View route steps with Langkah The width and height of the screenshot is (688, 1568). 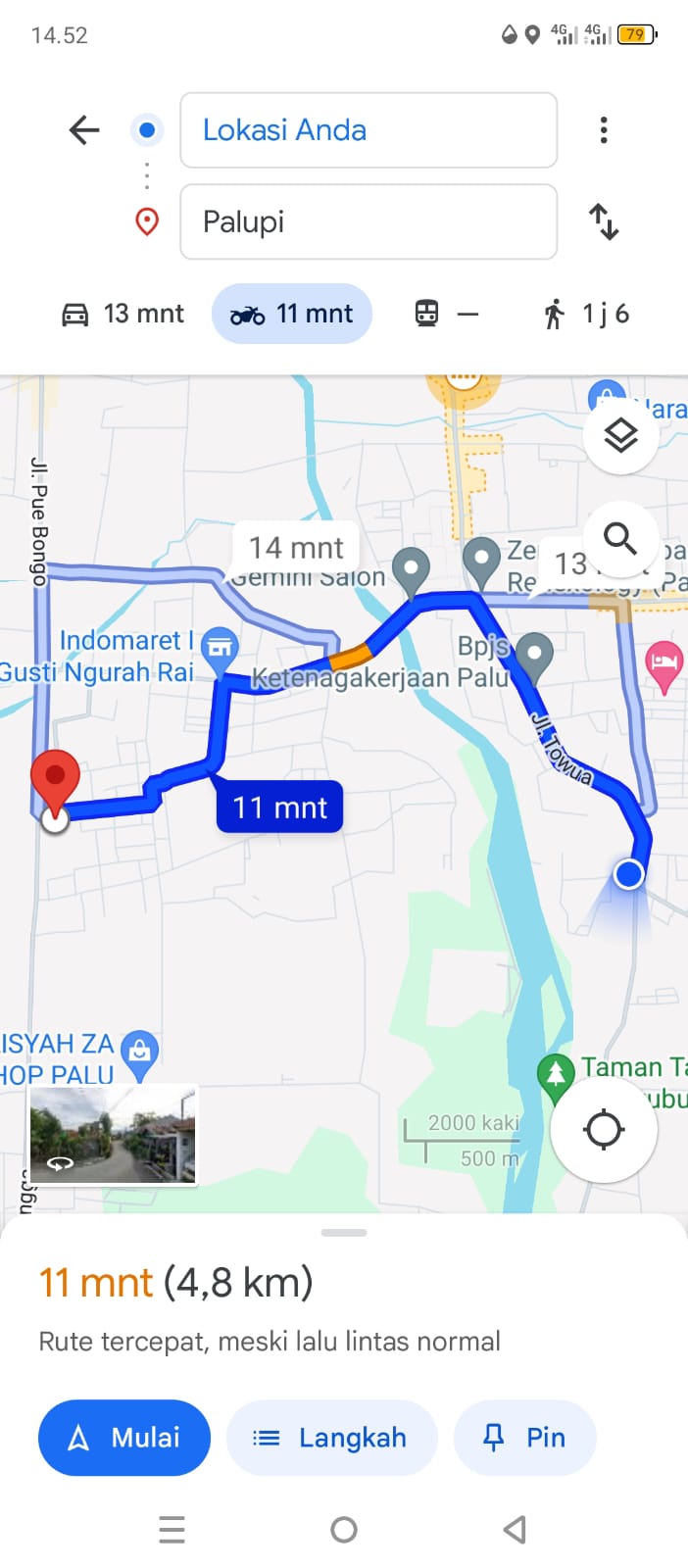click(x=331, y=1438)
